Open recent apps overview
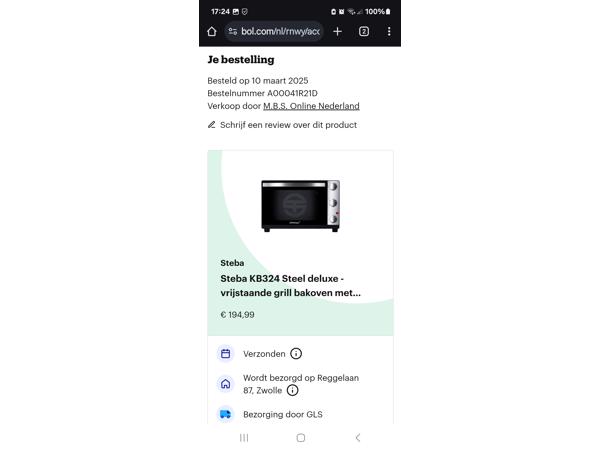600x450 pixels. click(244, 438)
